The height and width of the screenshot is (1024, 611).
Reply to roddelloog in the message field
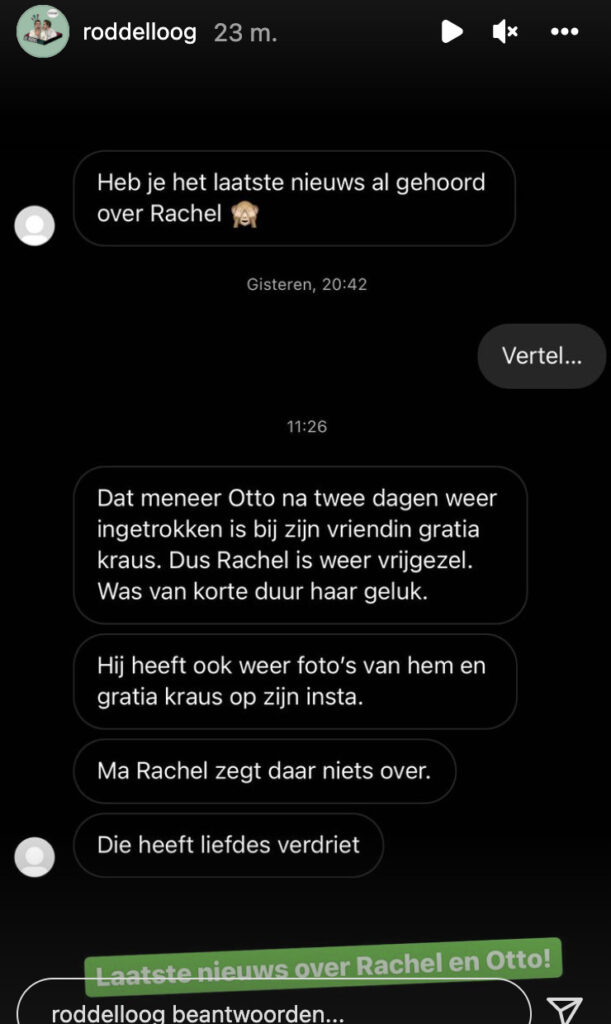pos(274,1002)
